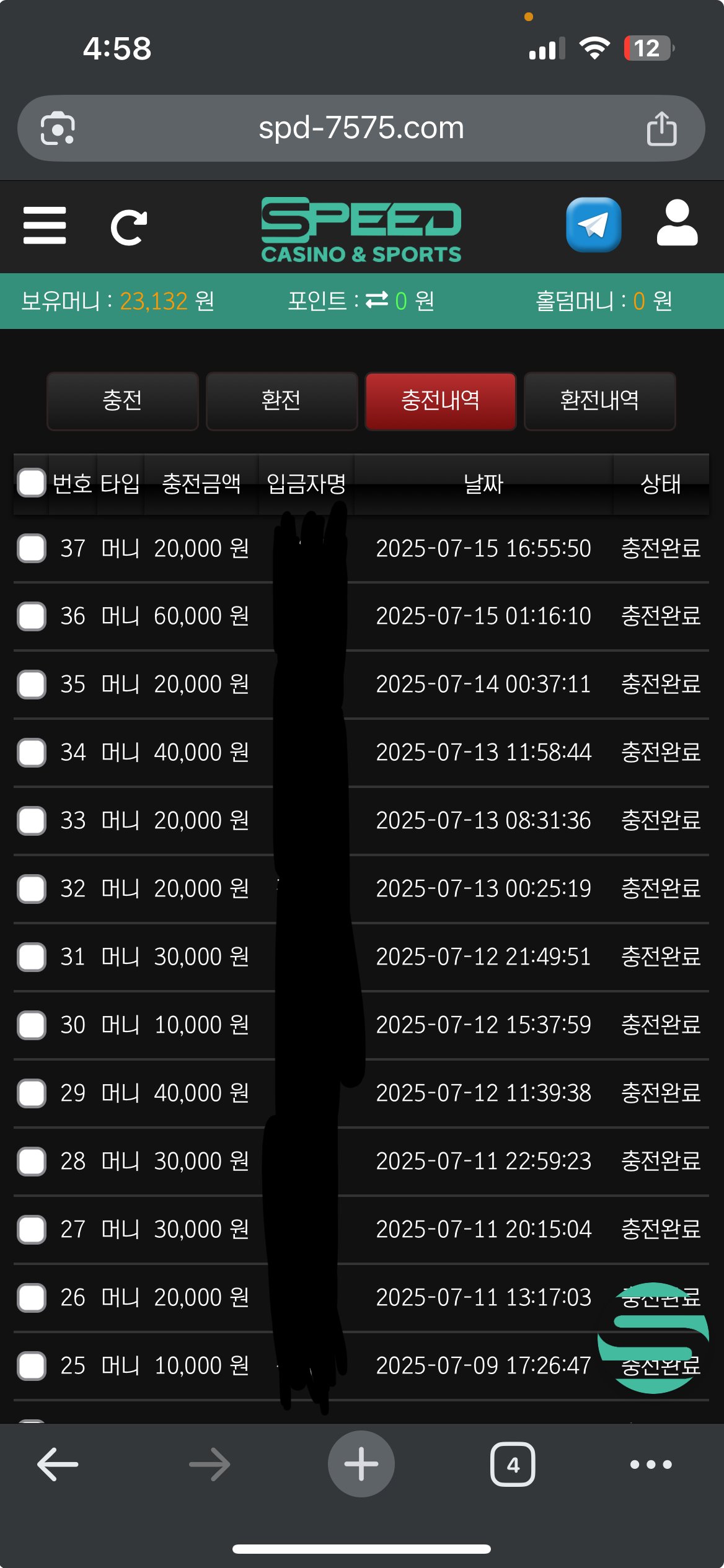Tap the spd-7575.com address bar
Image resolution: width=724 pixels, height=1568 pixels.
(x=361, y=128)
